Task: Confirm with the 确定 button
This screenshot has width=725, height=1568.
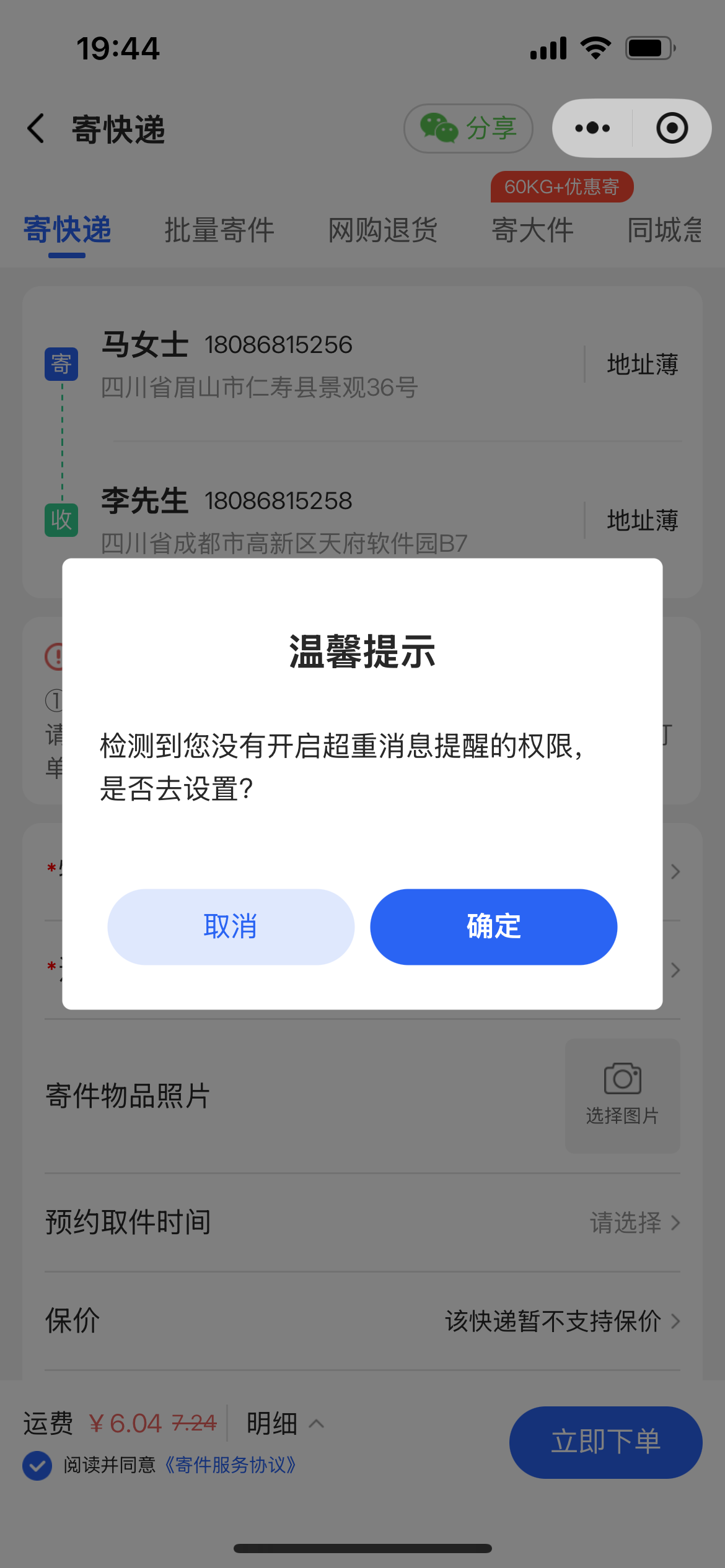Action: click(493, 926)
